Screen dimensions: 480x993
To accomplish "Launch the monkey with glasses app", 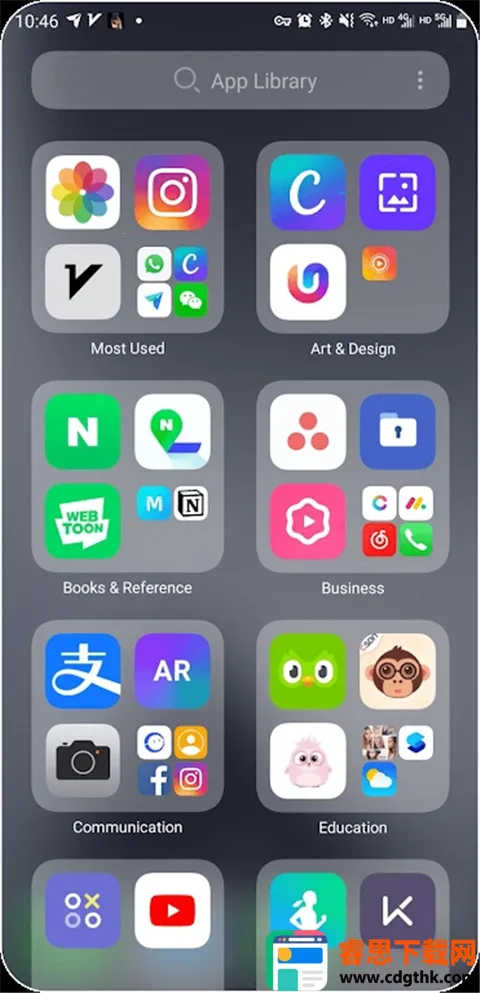I will 398,671.
